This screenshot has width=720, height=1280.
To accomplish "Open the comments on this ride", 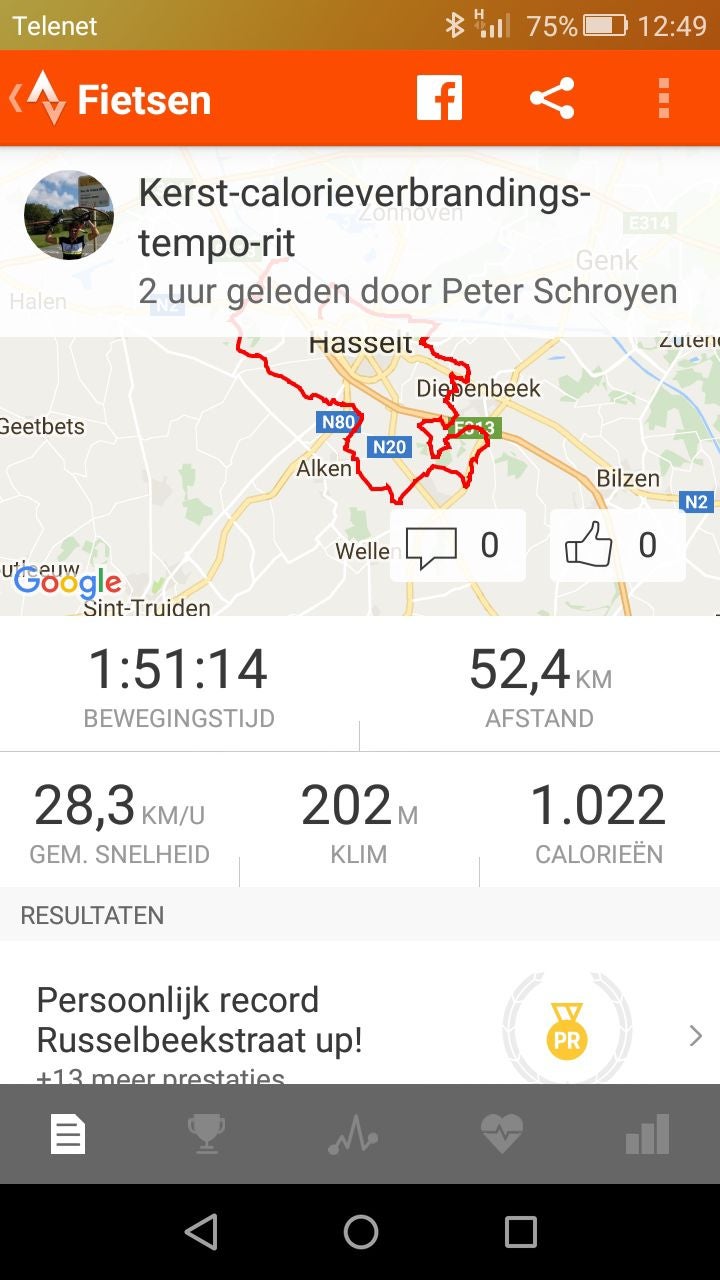I will [x=457, y=545].
